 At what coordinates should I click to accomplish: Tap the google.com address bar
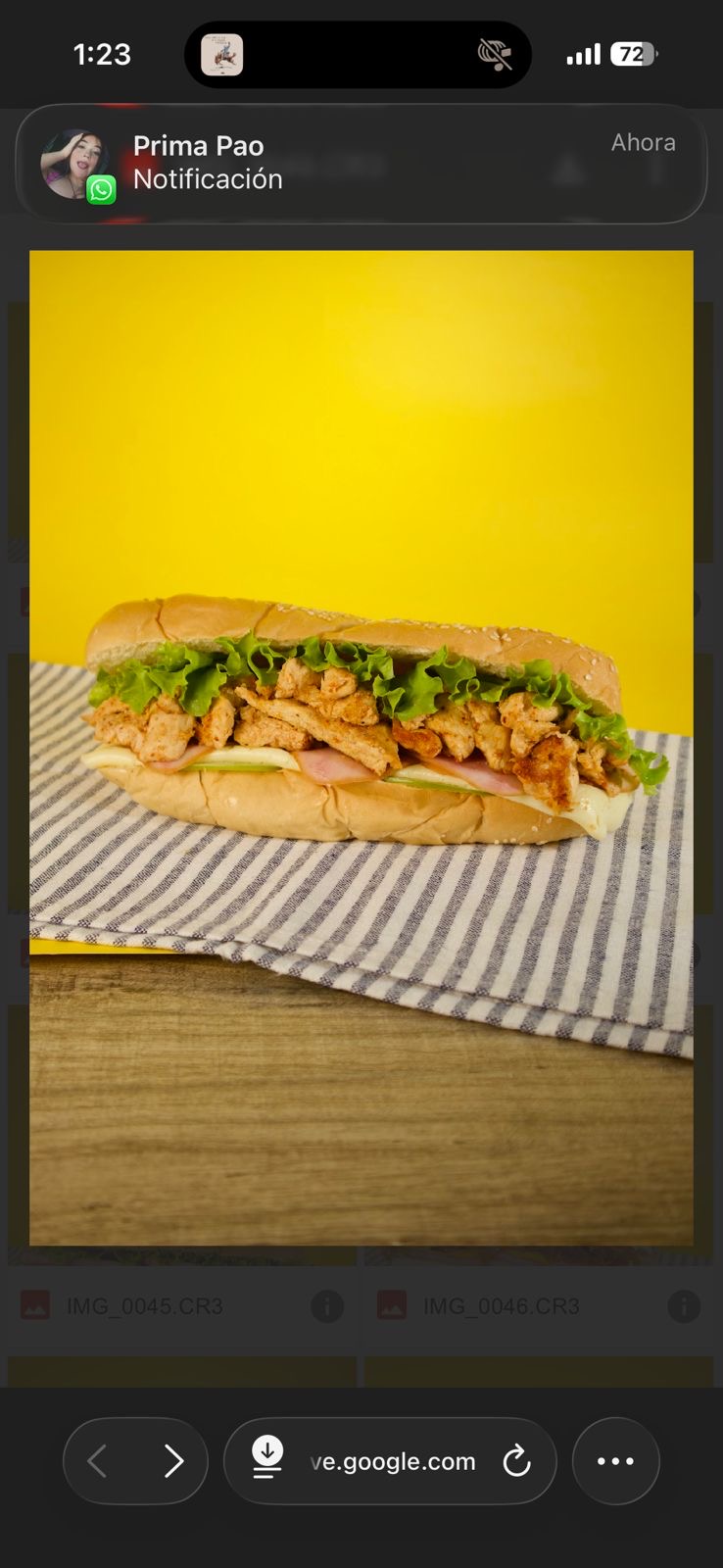pos(393,1461)
